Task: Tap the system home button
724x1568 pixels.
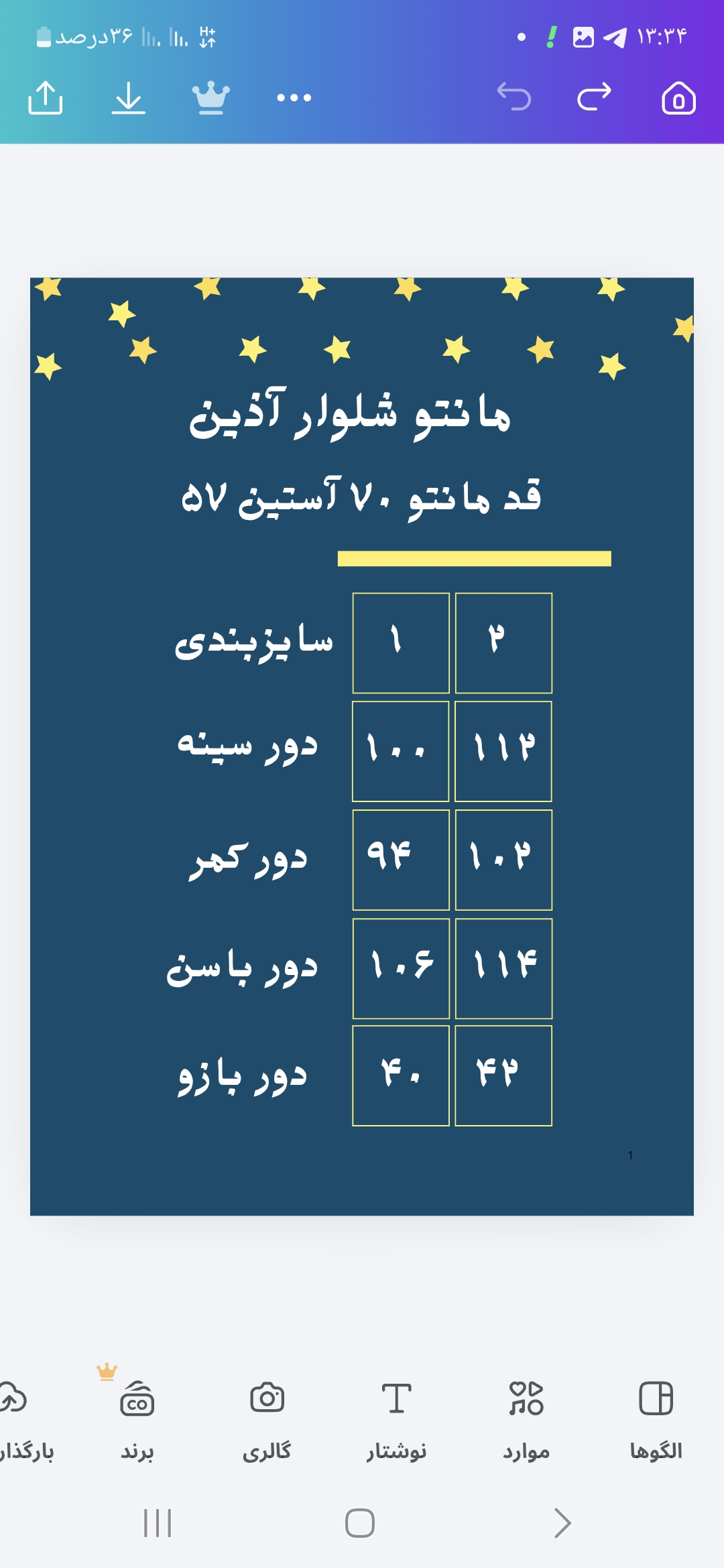Action: pyautogui.click(x=360, y=1523)
